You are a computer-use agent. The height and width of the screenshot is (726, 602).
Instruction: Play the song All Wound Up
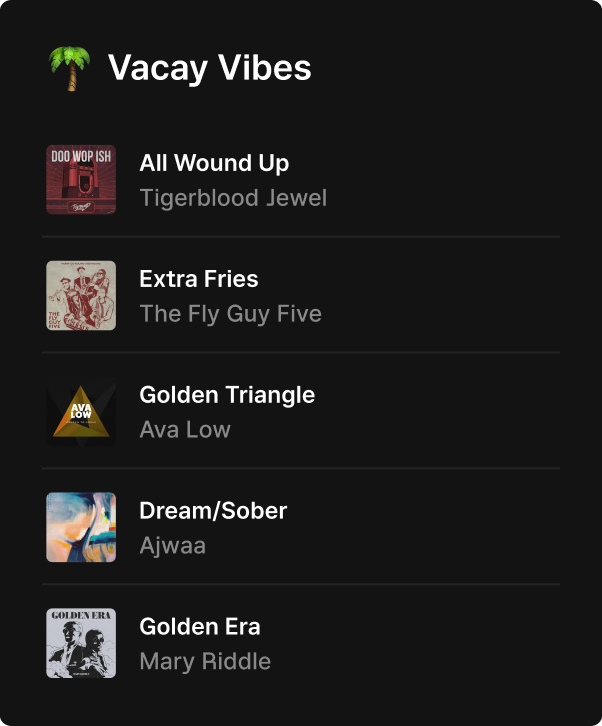tap(214, 164)
